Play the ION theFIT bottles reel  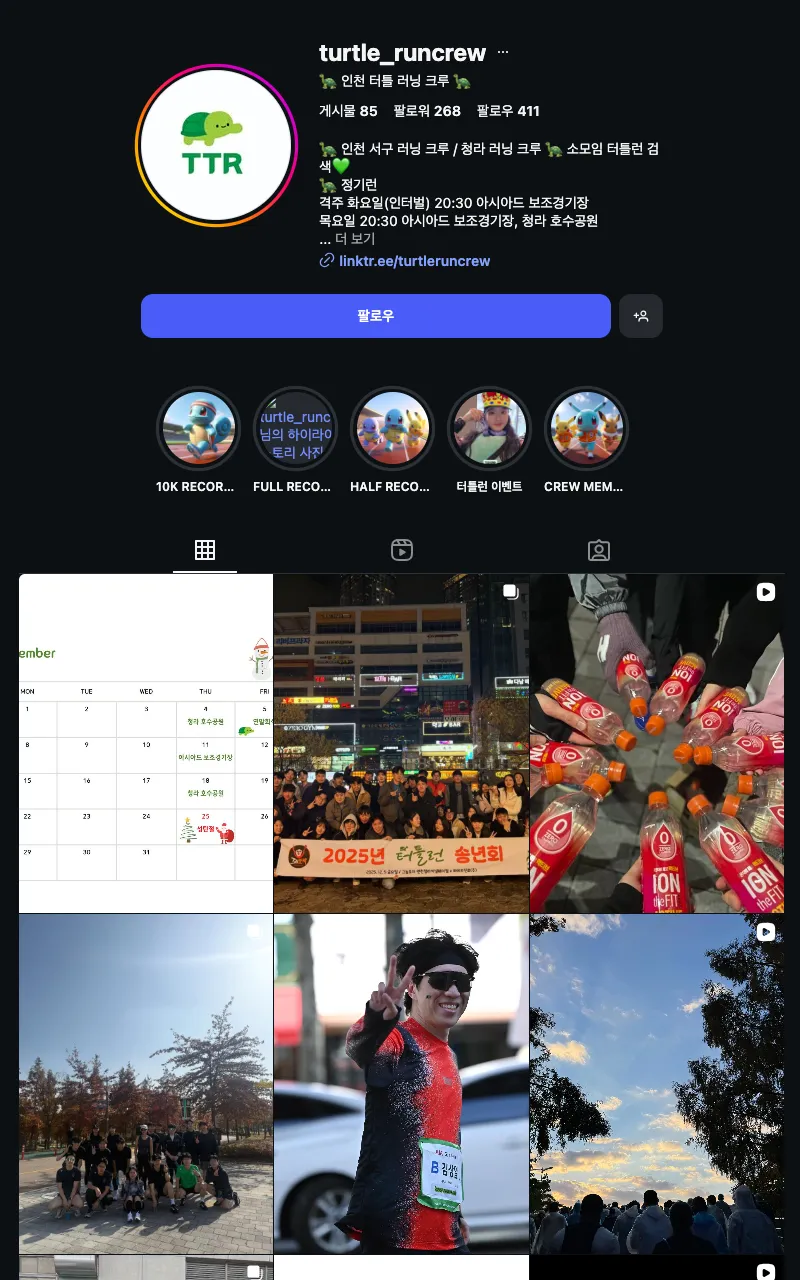(x=657, y=743)
